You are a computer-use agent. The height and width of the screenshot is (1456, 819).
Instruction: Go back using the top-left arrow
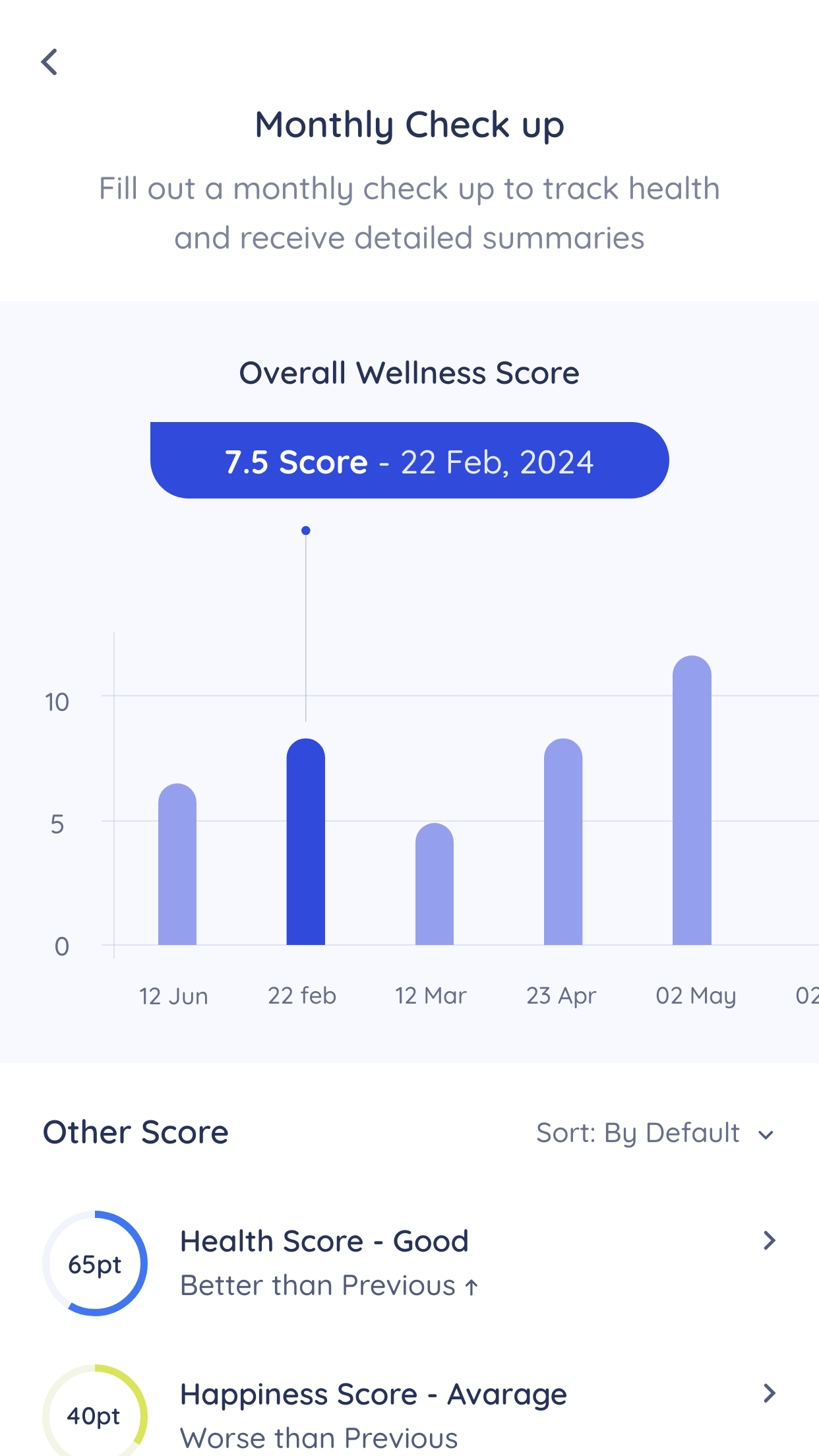(x=49, y=62)
